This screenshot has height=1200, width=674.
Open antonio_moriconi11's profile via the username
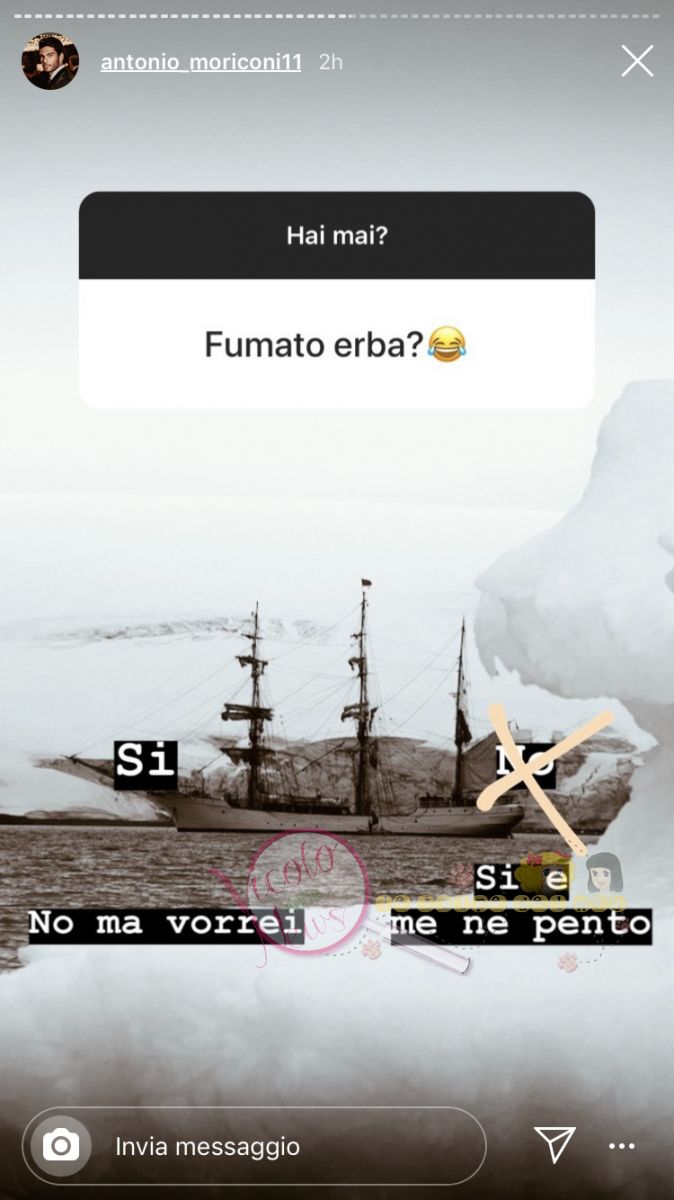200,62
